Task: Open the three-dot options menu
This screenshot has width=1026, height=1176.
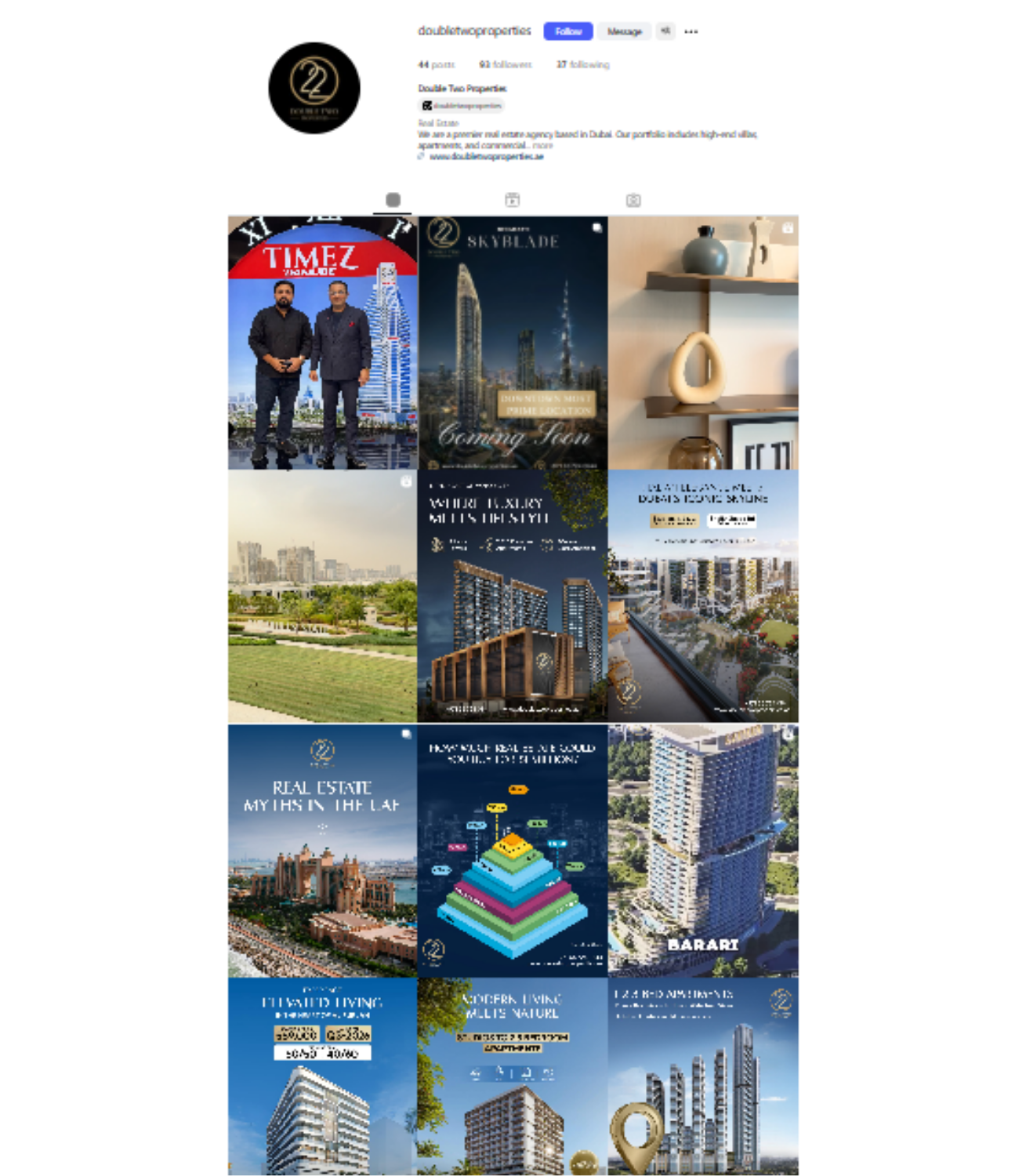Action: click(691, 32)
